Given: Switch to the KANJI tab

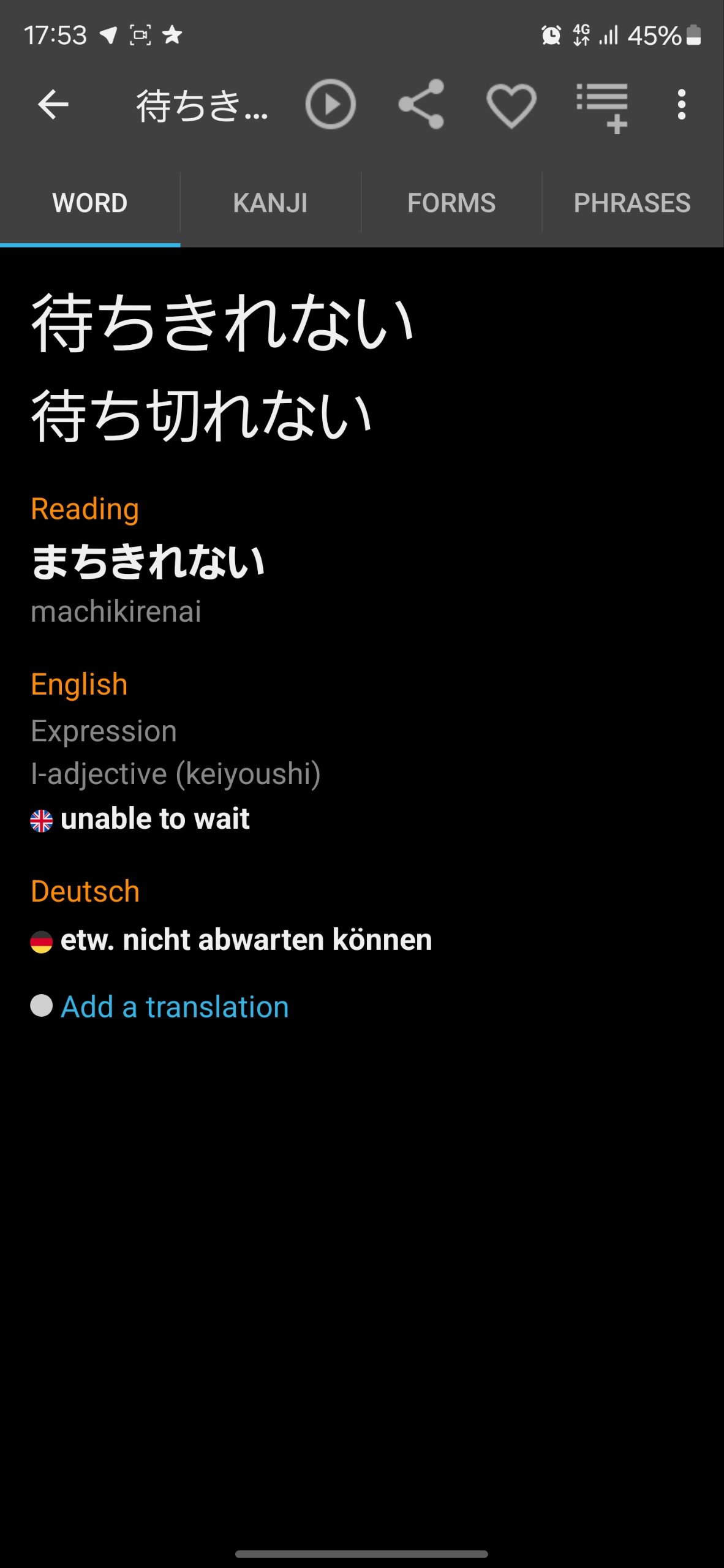Looking at the screenshot, I should click(270, 203).
